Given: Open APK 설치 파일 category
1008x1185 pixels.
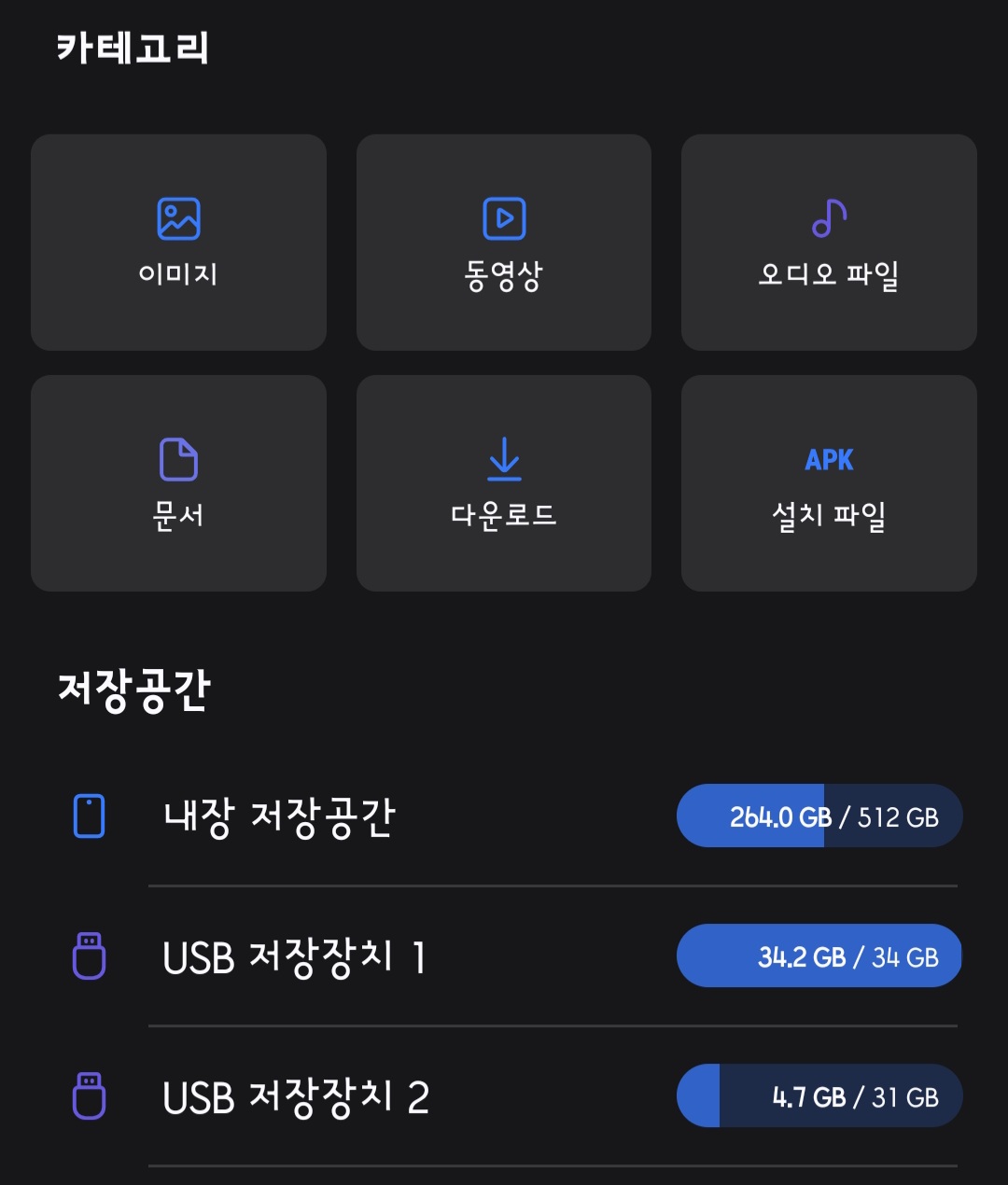Looking at the screenshot, I should [829, 483].
